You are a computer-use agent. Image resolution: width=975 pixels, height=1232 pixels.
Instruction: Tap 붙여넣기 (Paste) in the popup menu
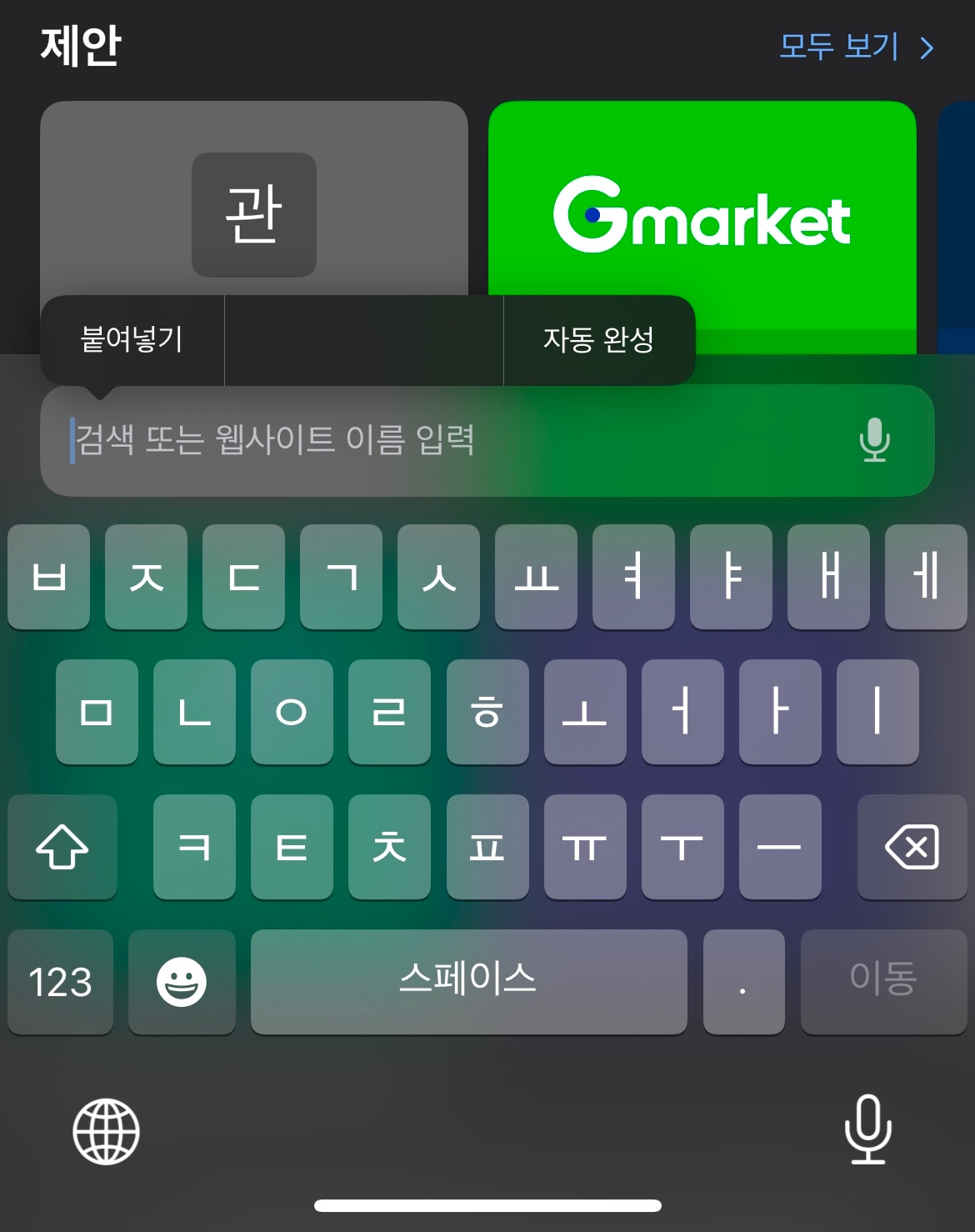click(132, 340)
